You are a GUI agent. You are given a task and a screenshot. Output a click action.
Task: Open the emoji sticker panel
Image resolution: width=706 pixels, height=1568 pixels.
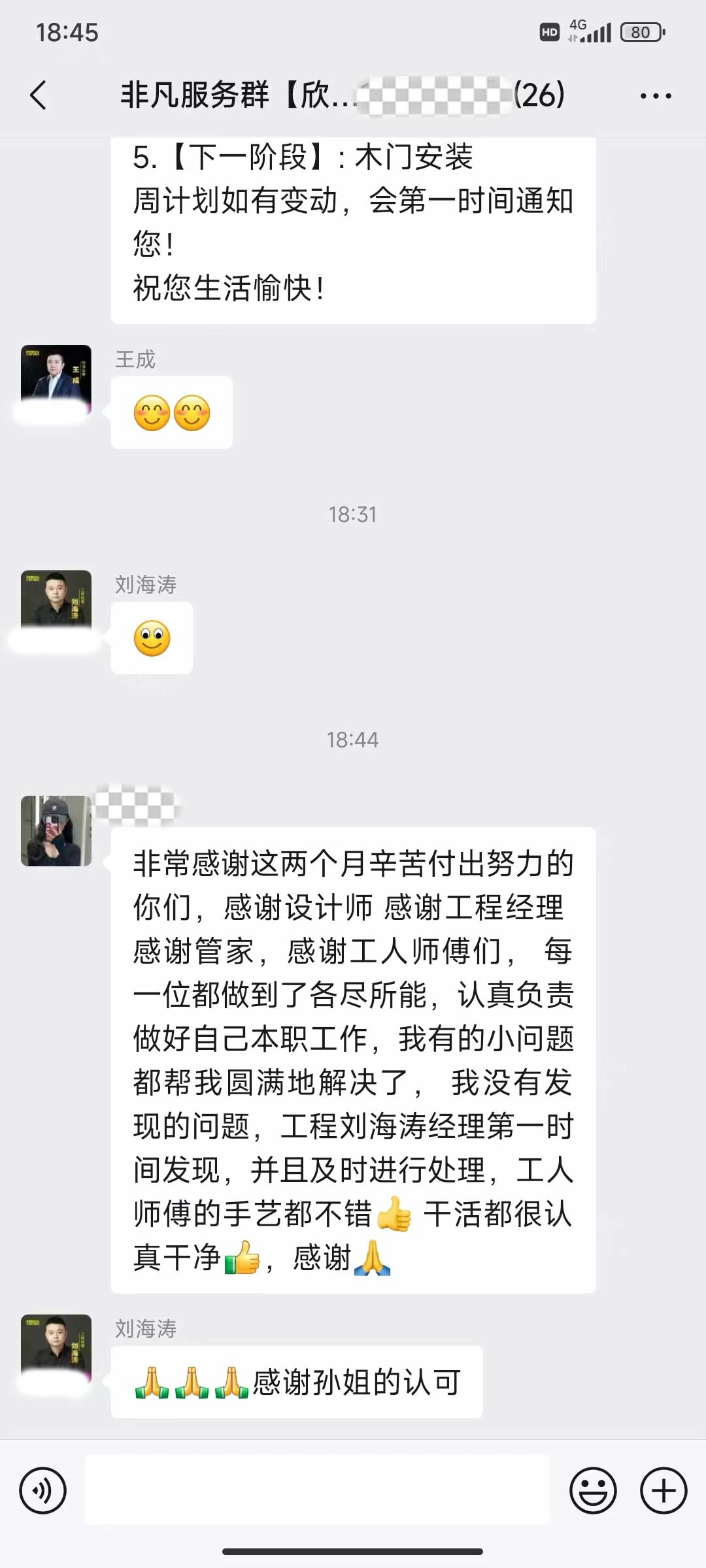coord(593,1490)
